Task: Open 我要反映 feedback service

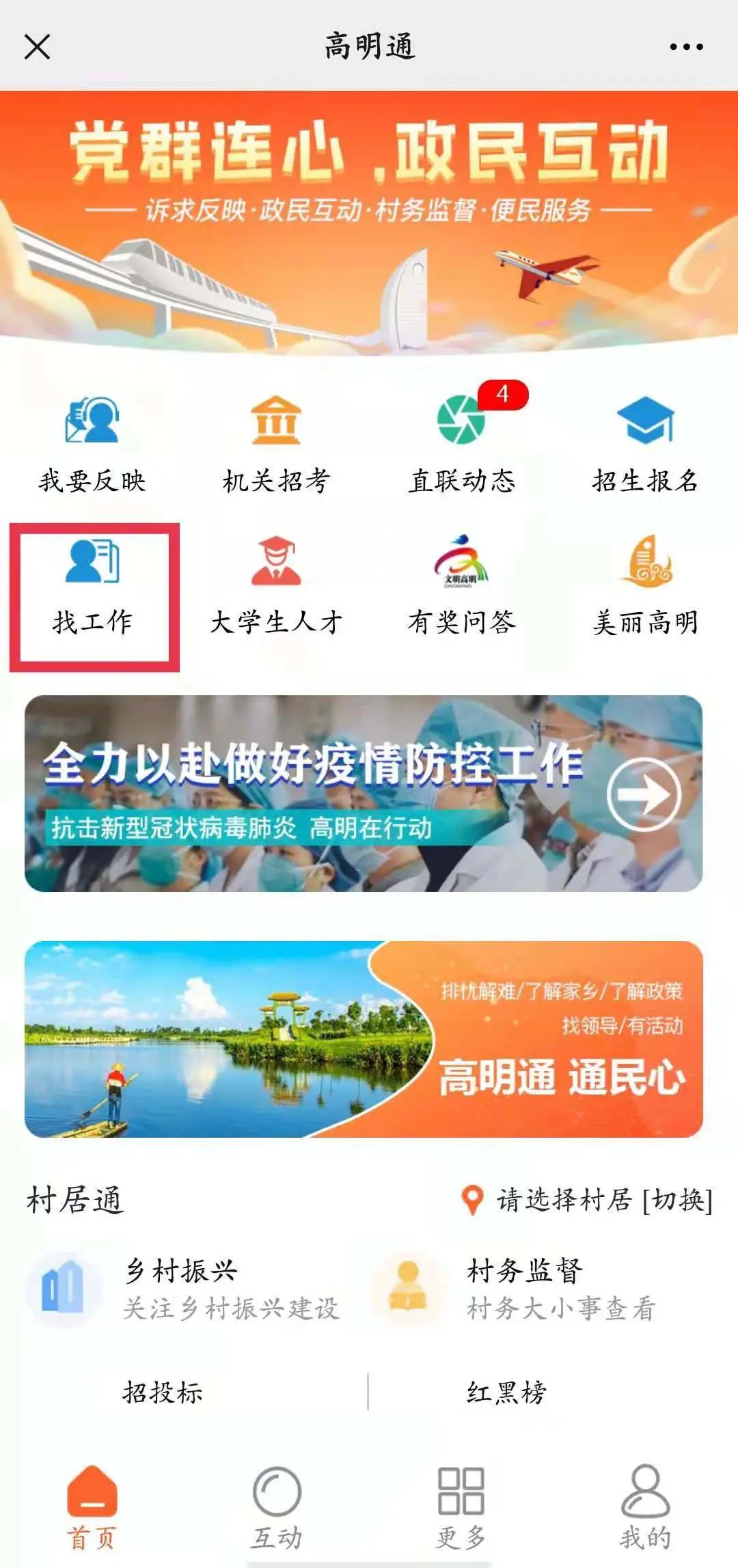Action: tap(92, 444)
